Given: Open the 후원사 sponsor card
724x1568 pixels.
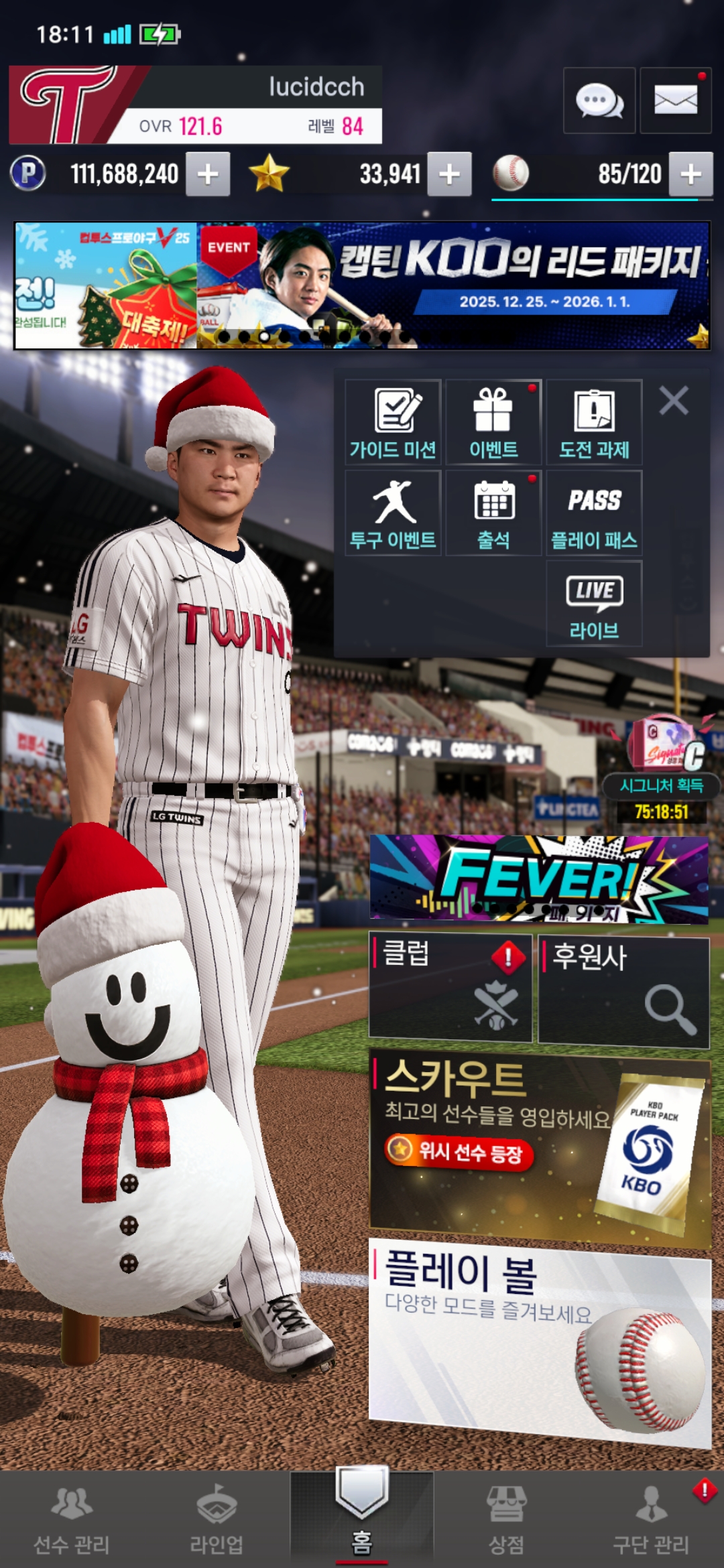Looking at the screenshot, I should point(623,992).
